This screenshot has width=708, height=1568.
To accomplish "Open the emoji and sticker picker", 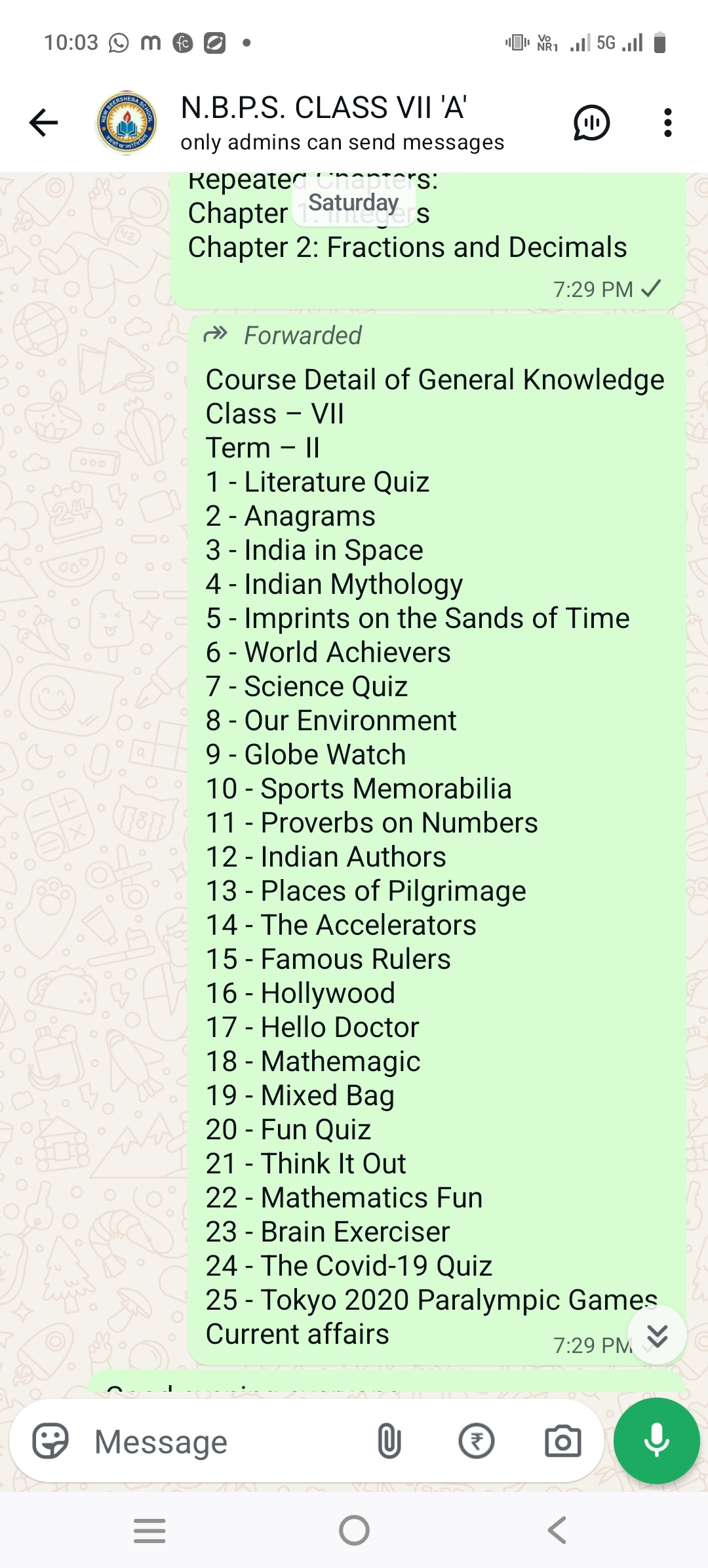I will [50, 1441].
